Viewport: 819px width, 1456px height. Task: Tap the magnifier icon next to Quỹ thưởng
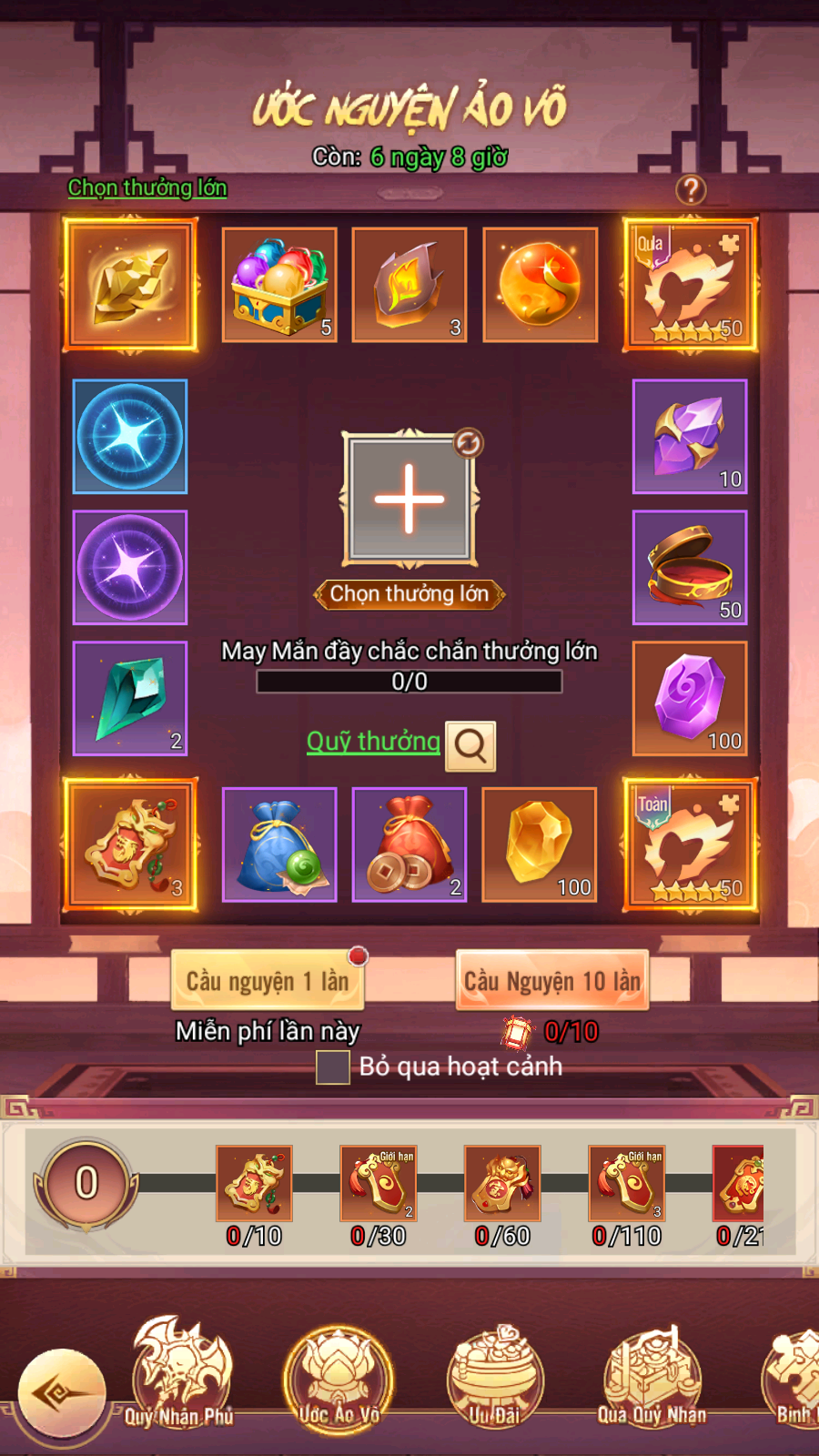(x=470, y=746)
